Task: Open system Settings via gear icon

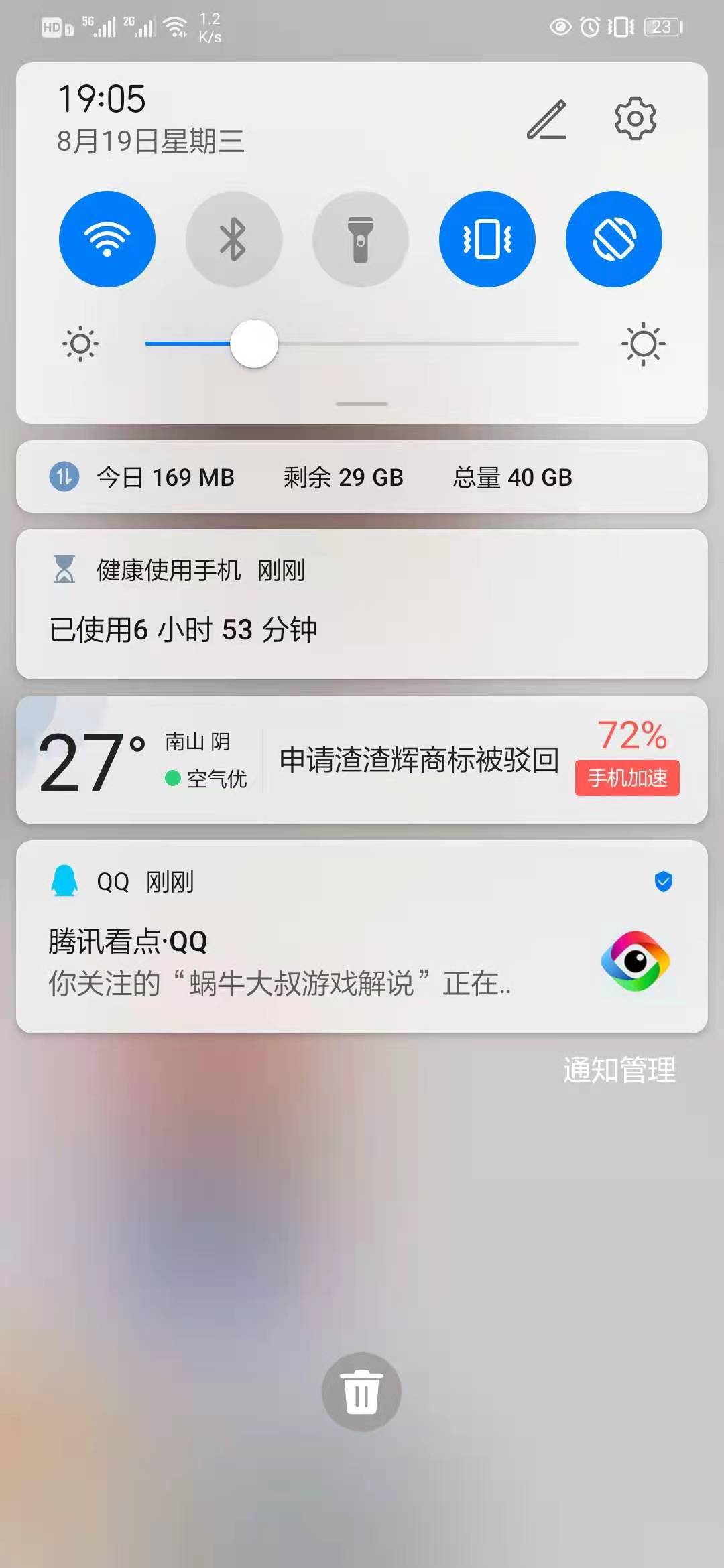Action: click(635, 119)
